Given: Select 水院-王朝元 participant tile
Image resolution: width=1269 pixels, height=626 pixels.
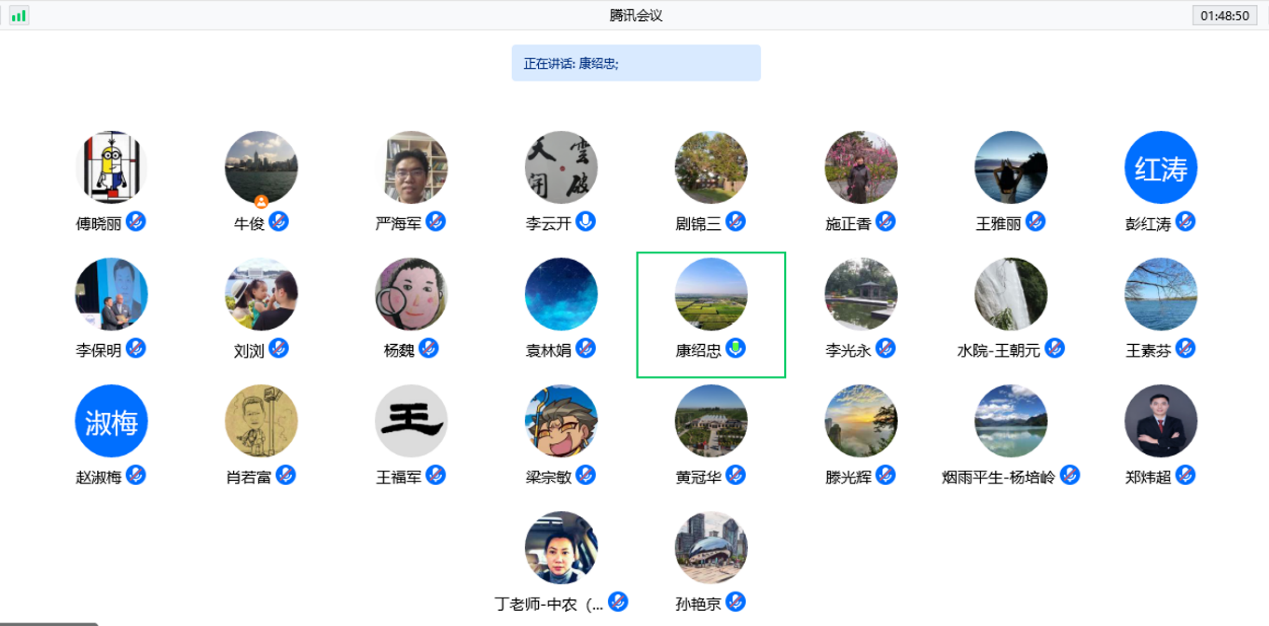Looking at the screenshot, I should 1011,294.
